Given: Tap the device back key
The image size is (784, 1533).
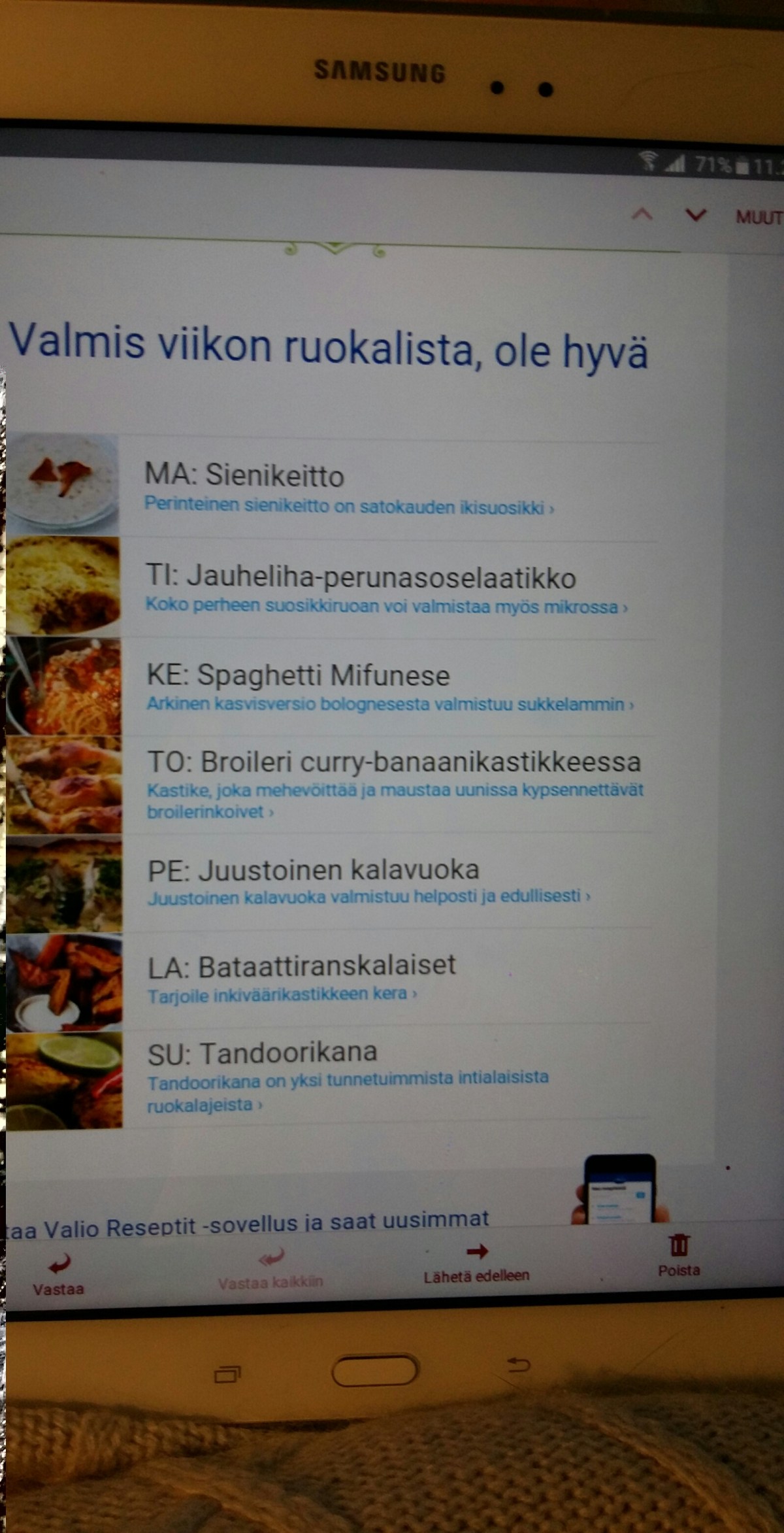Looking at the screenshot, I should coord(518,1365).
